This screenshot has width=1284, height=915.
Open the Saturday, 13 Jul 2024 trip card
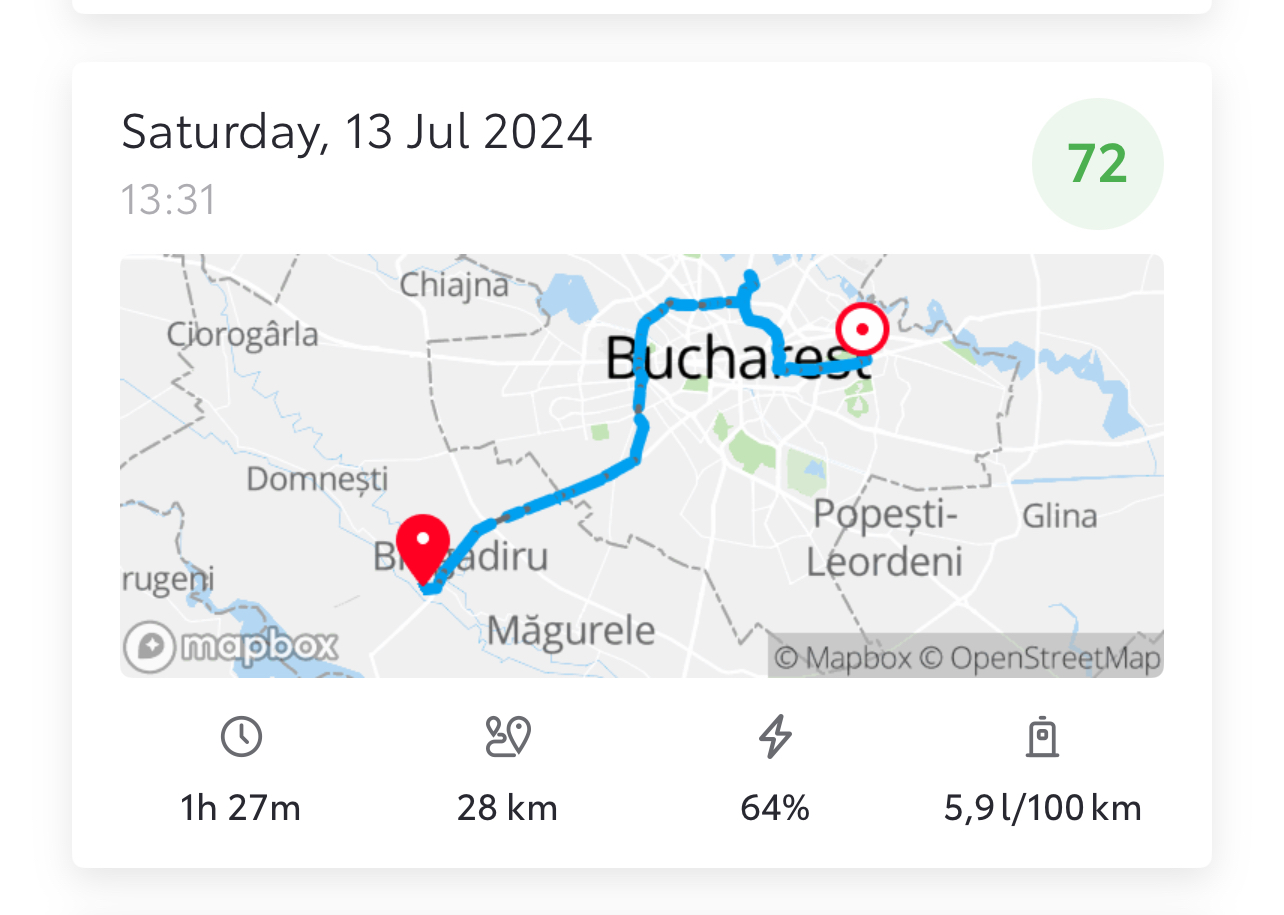pos(356,133)
